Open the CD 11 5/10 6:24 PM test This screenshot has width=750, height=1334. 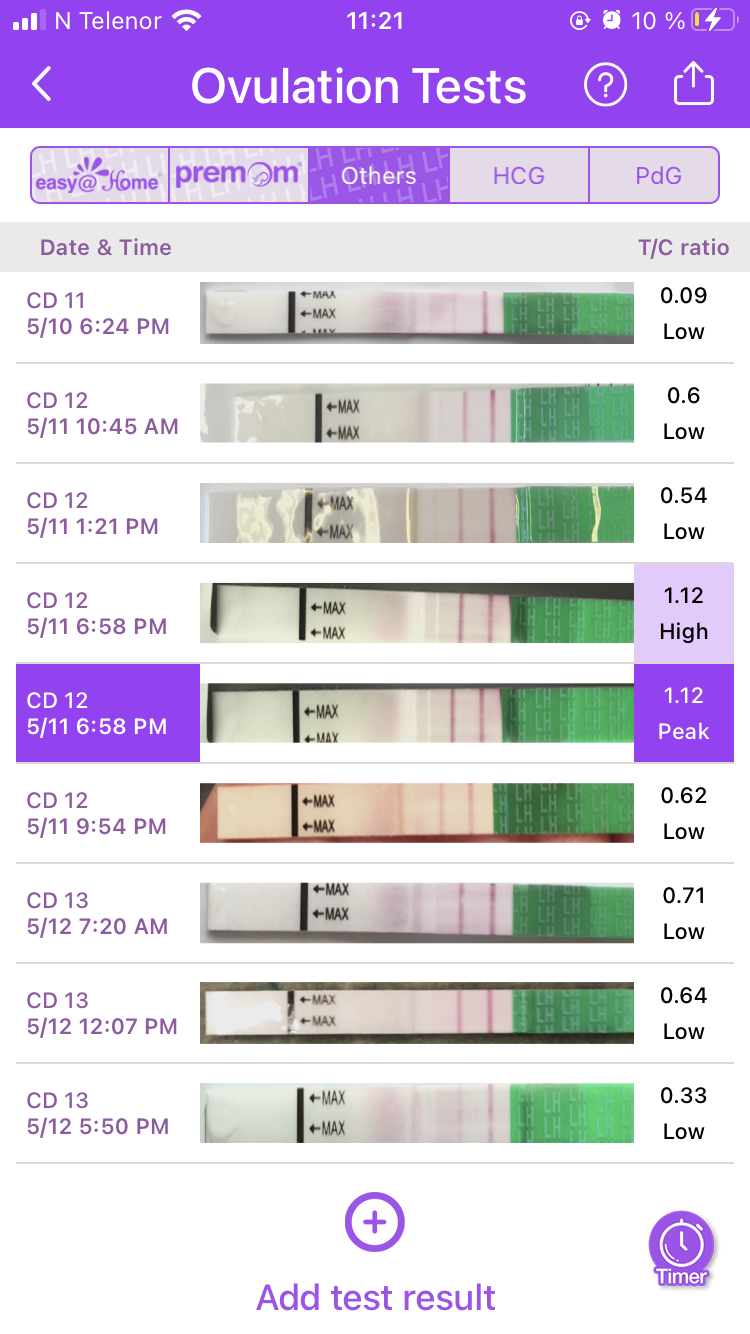[x=375, y=313]
